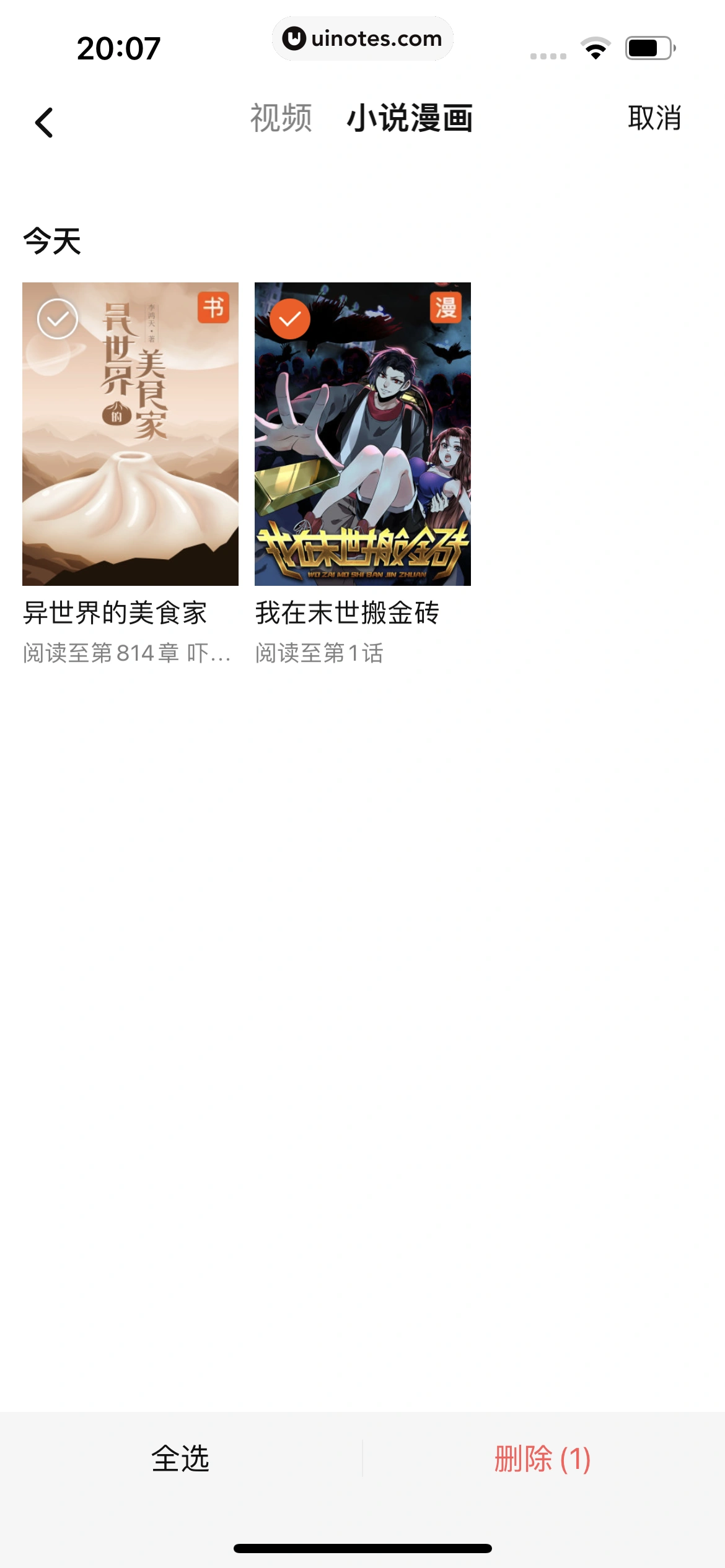The image size is (725, 1568).
Task: Select the checkbox on 异世界的美食家
Action: pyautogui.click(x=58, y=319)
